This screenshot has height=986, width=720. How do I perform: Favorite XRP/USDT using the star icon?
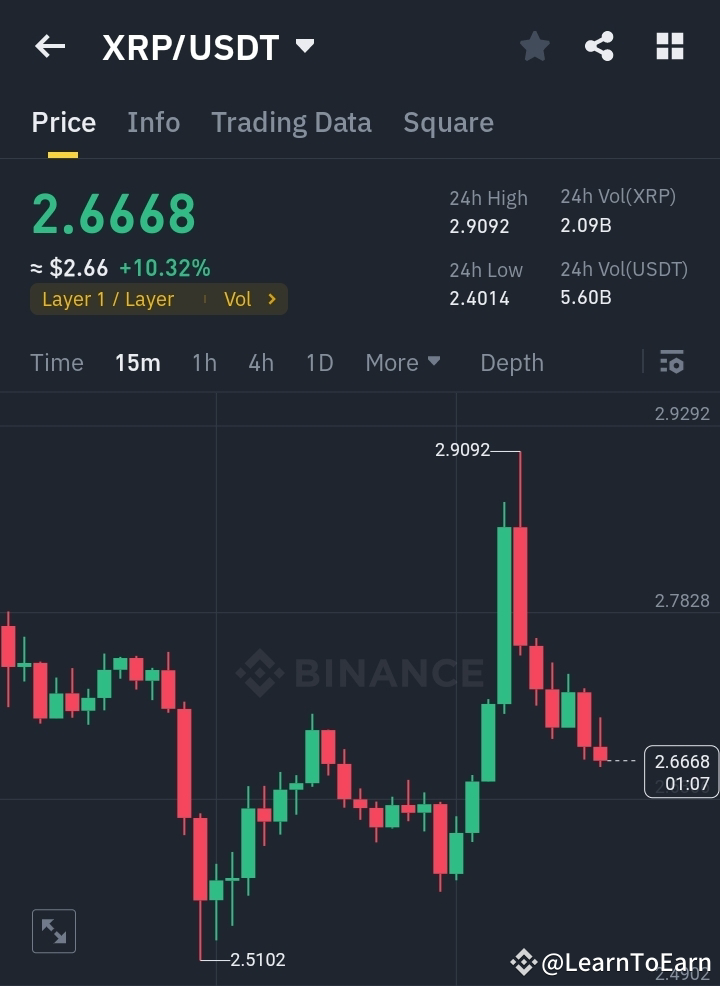pyautogui.click(x=534, y=45)
